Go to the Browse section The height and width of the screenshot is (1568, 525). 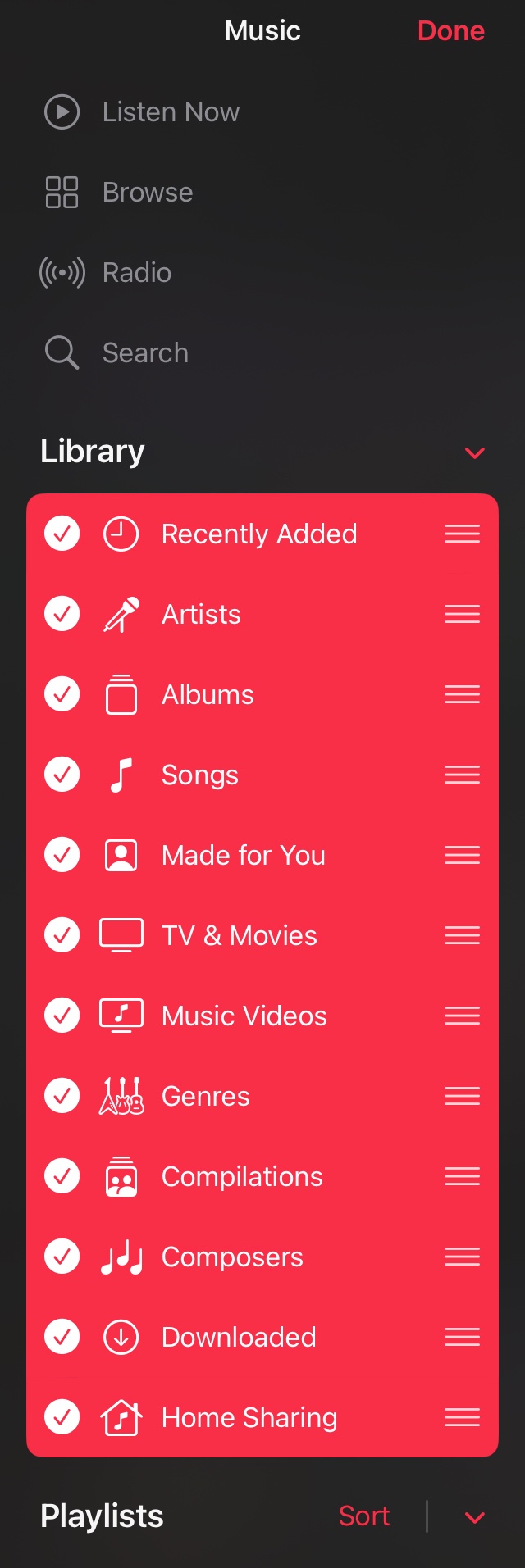tap(148, 193)
